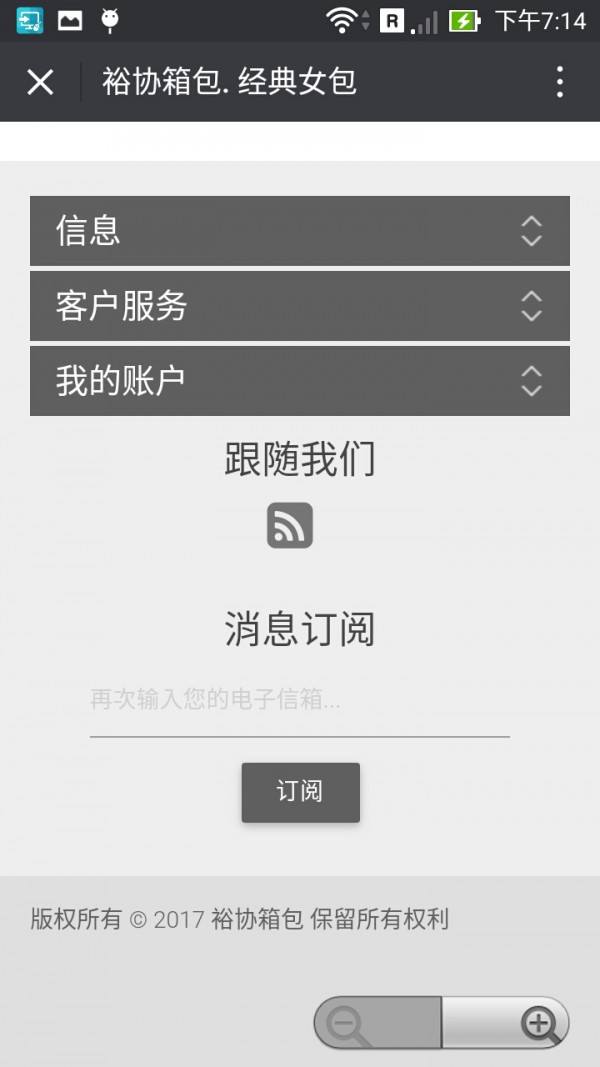The image size is (600, 1067).
Task: Zoom in the page
Action: pyautogui.click(x=506, y=1023)
